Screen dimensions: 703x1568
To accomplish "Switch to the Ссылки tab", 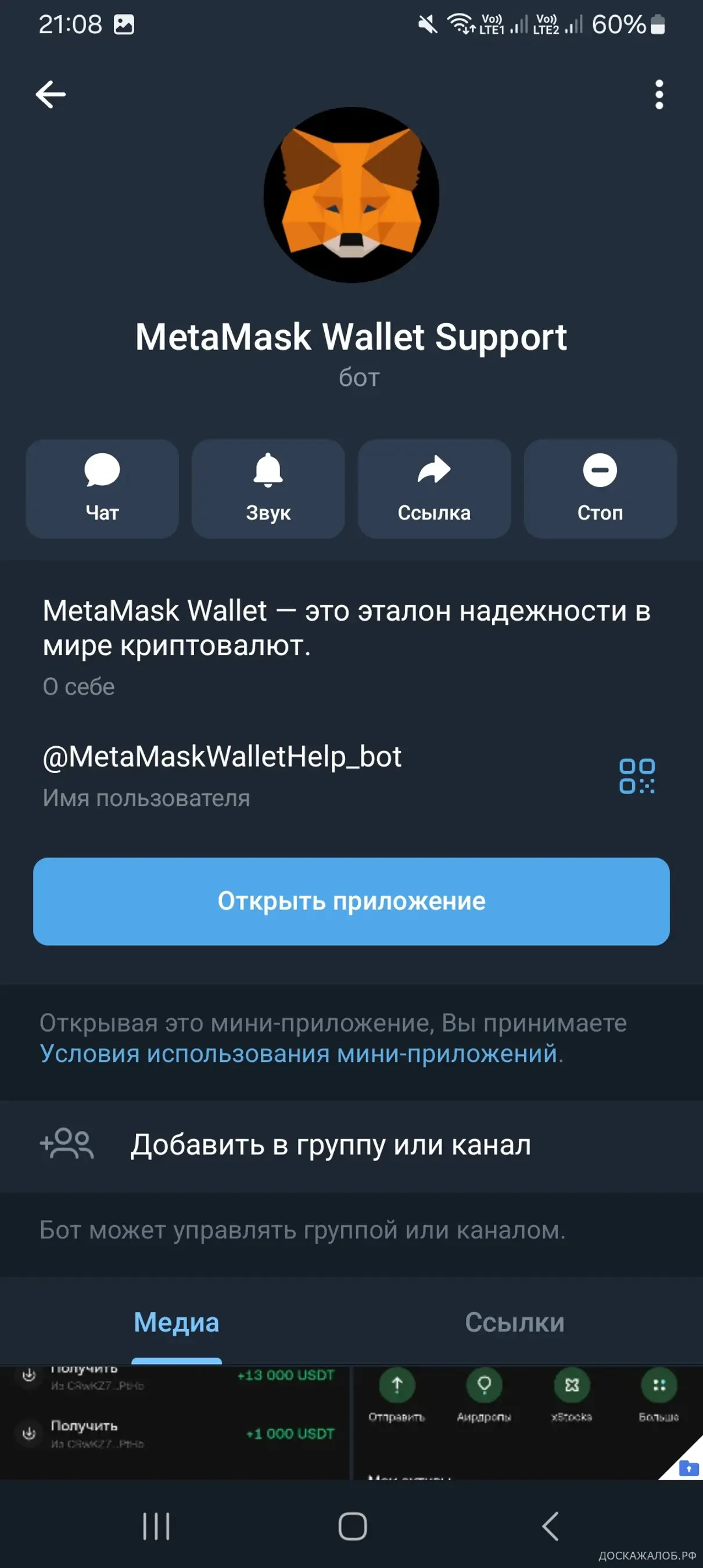I will click(514, 1323).
